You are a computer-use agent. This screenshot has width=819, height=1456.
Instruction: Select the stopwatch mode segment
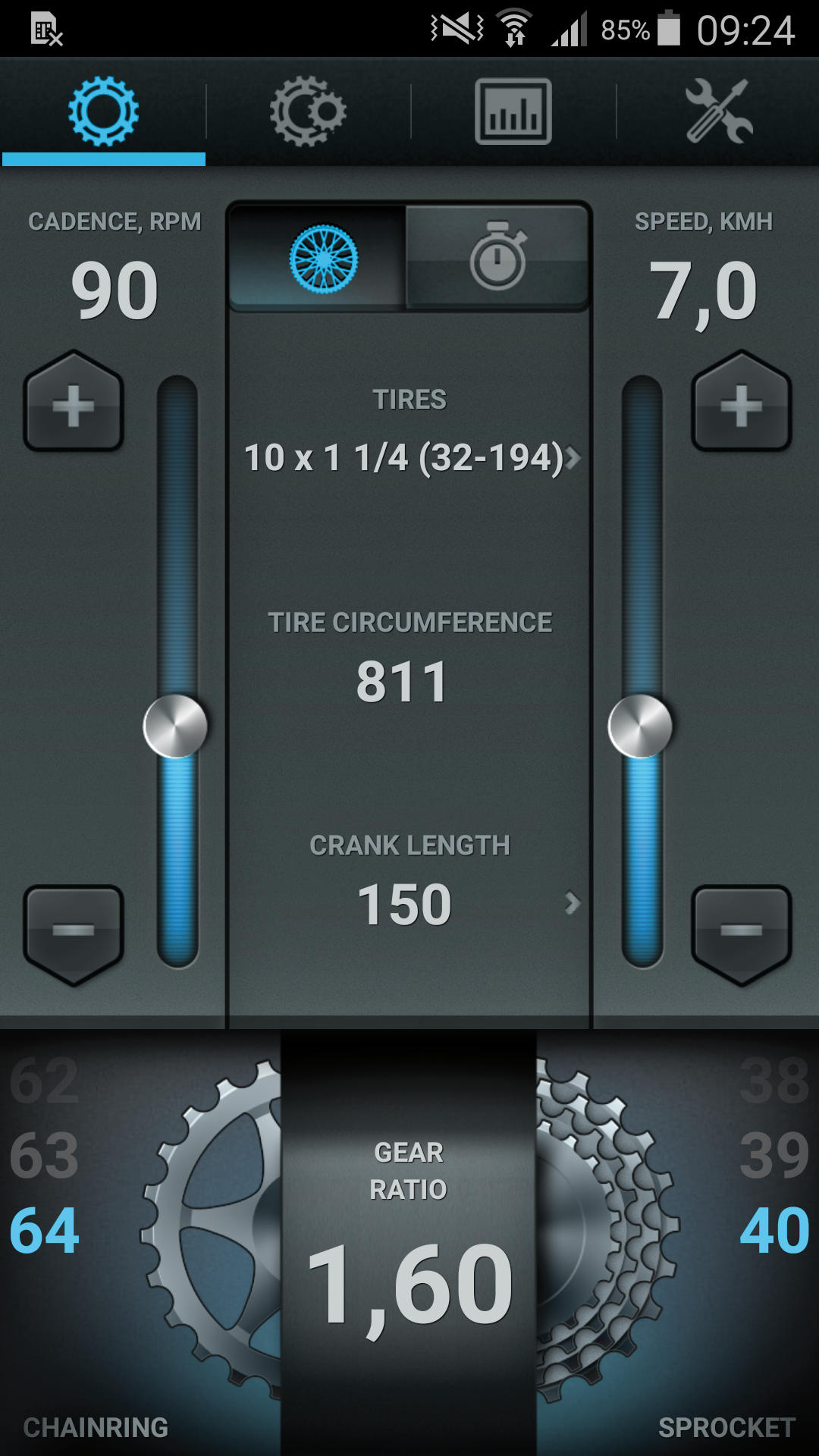[497, 259]
